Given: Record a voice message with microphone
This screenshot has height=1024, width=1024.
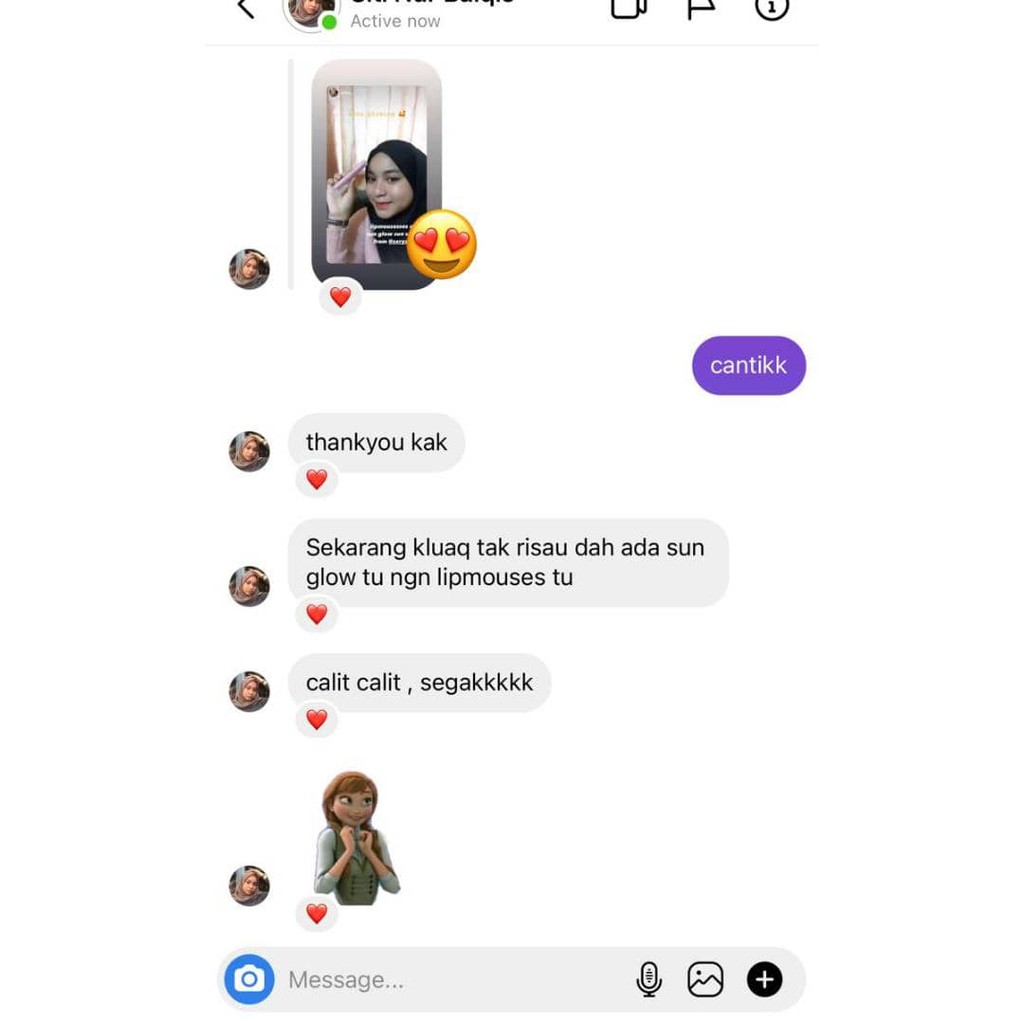Looking at the screenshot, I should click(648, 979).
